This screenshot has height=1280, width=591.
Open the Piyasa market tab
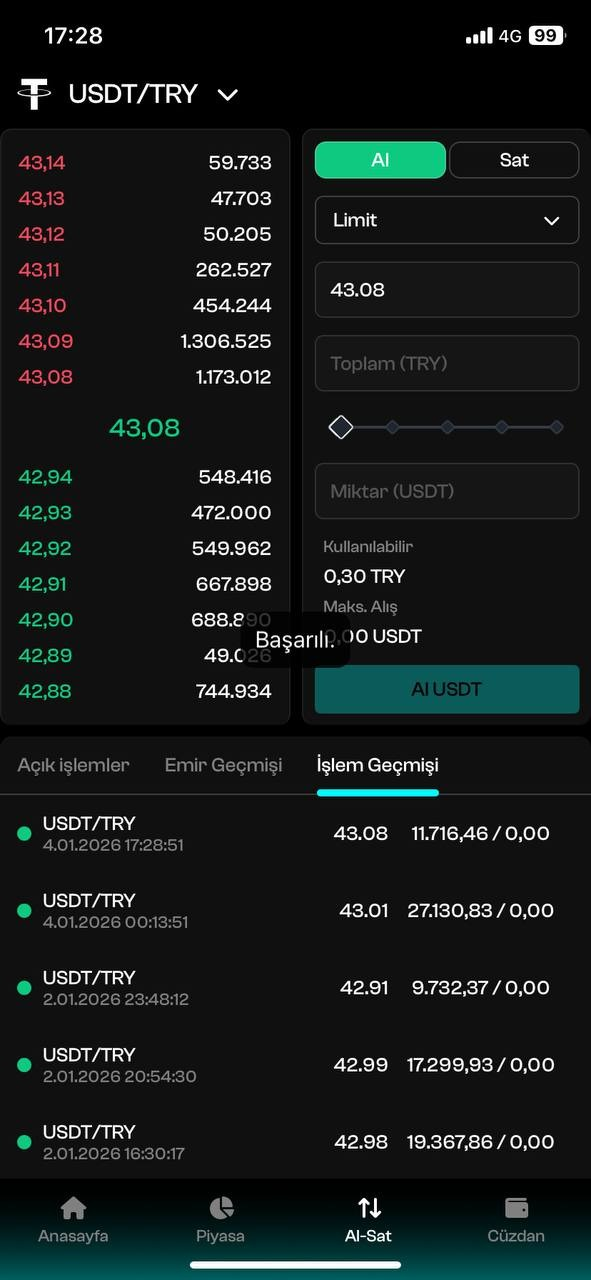pyautogui.click(x=221, y=1219)
